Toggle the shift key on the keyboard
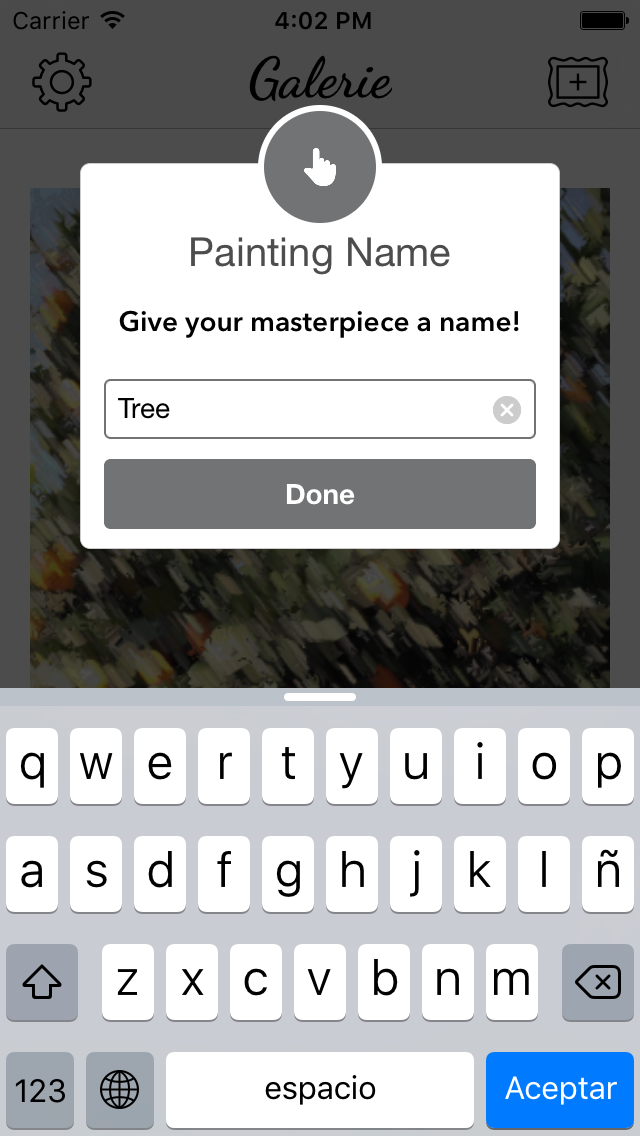 (x=42, y=982)
